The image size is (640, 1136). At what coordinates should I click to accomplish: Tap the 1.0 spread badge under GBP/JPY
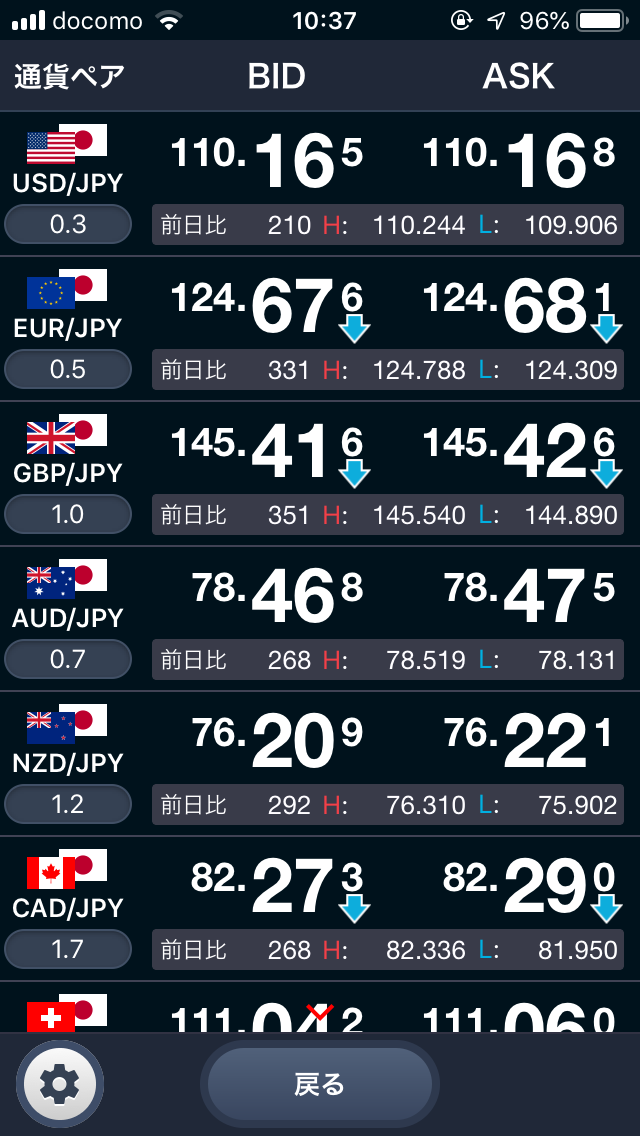click(x=67, y=514)
